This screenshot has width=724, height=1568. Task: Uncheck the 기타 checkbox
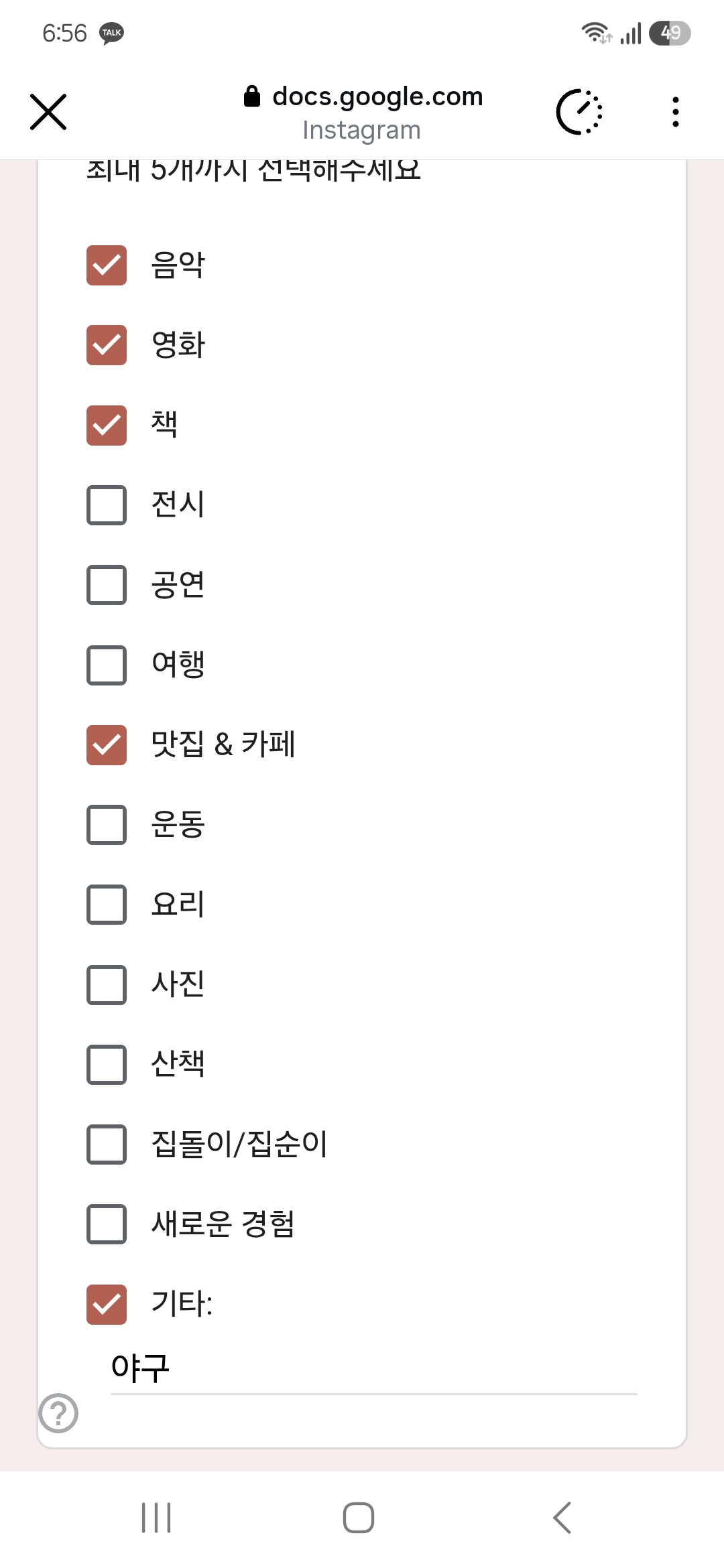click(x=107, y=1305)
